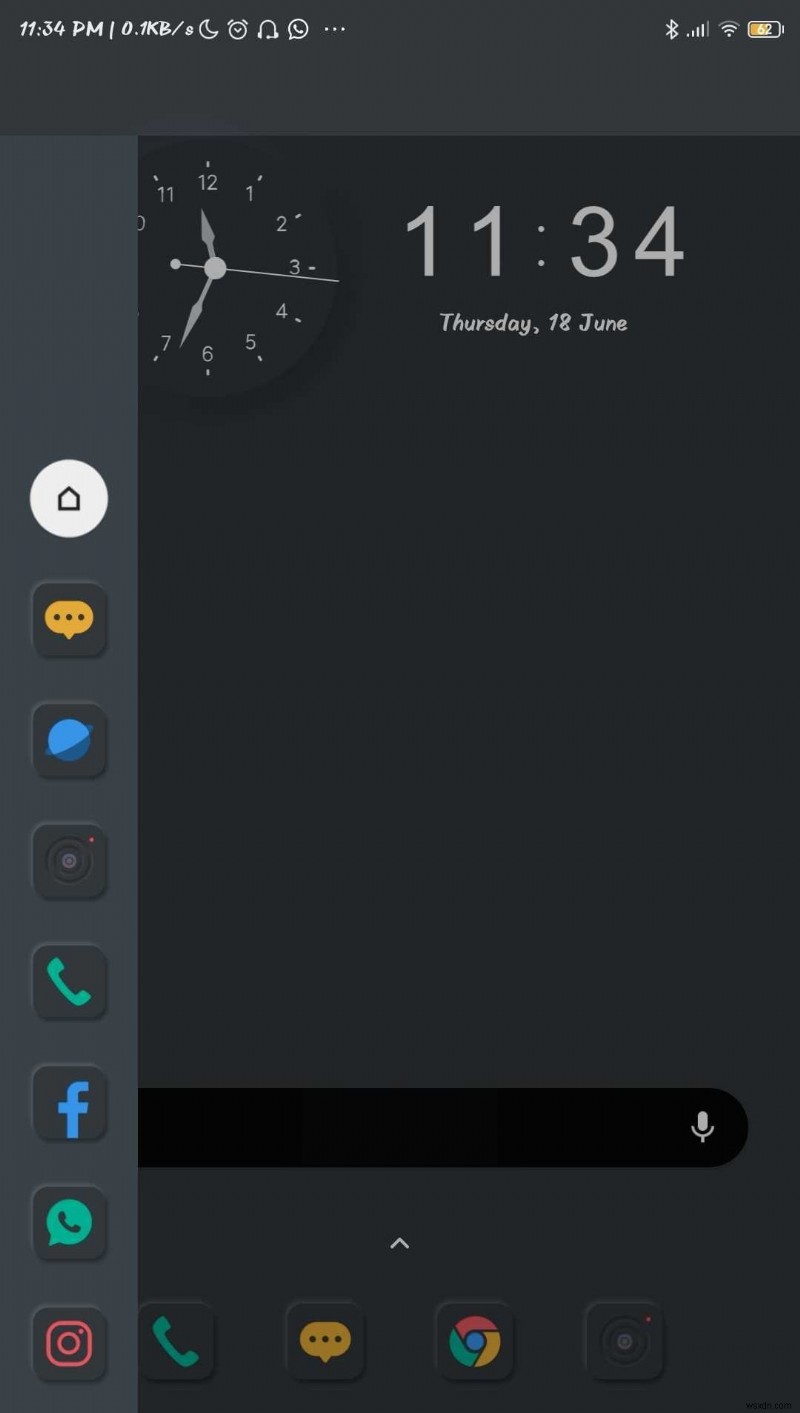
Task: Open Facebook from the sidebar
Action: 69,1103
